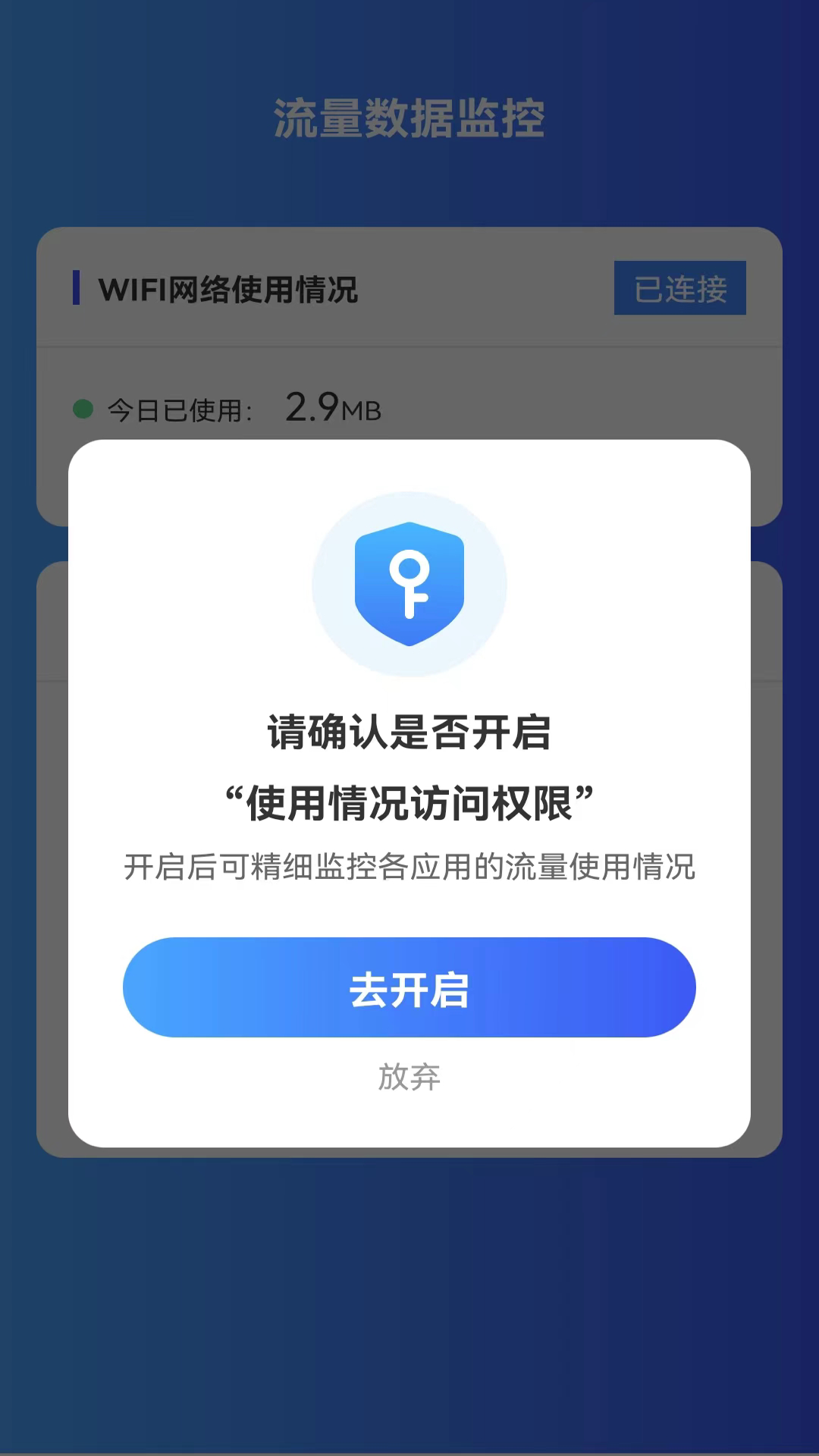Select the 流量数据监控 title

tap(409, 115)
